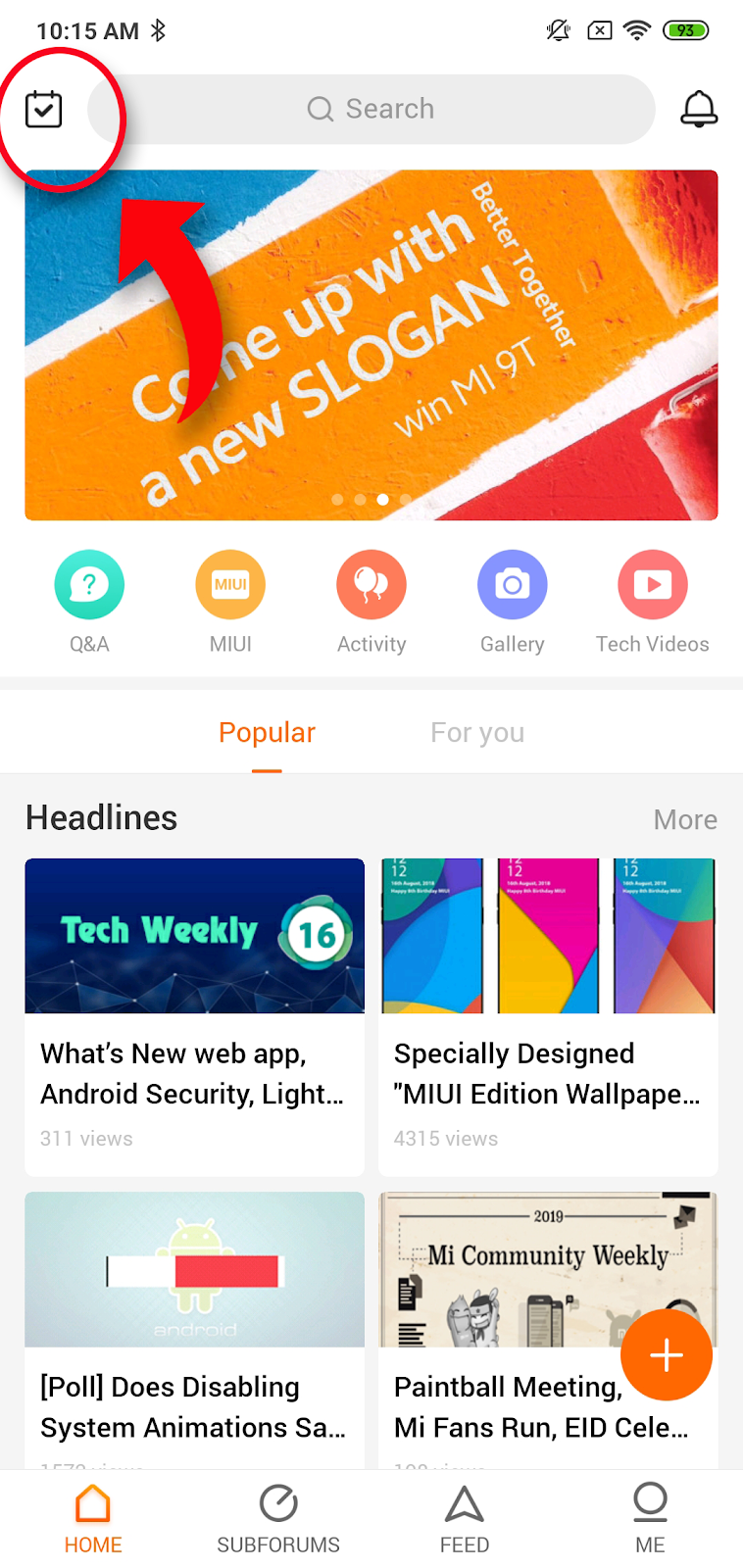Tap the Search box

click(x=371, y=109)
